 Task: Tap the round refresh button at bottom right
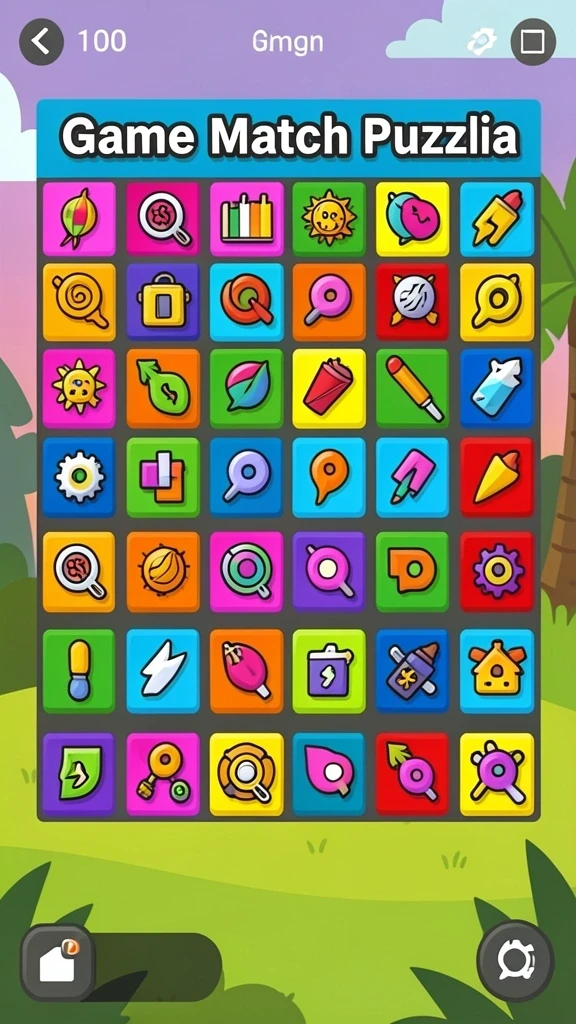click(516, 960)
